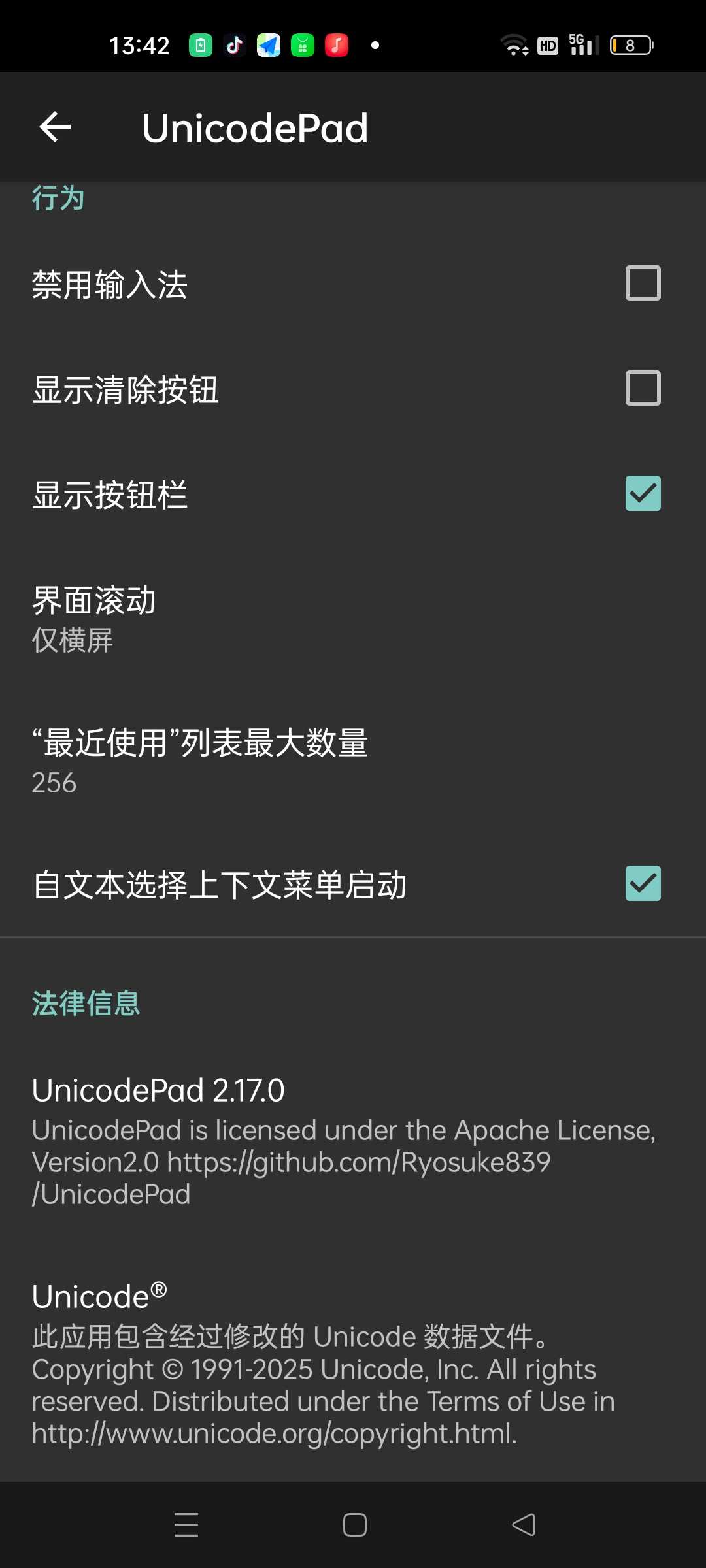Go back from UnicodePad settings

coord(56,127)
